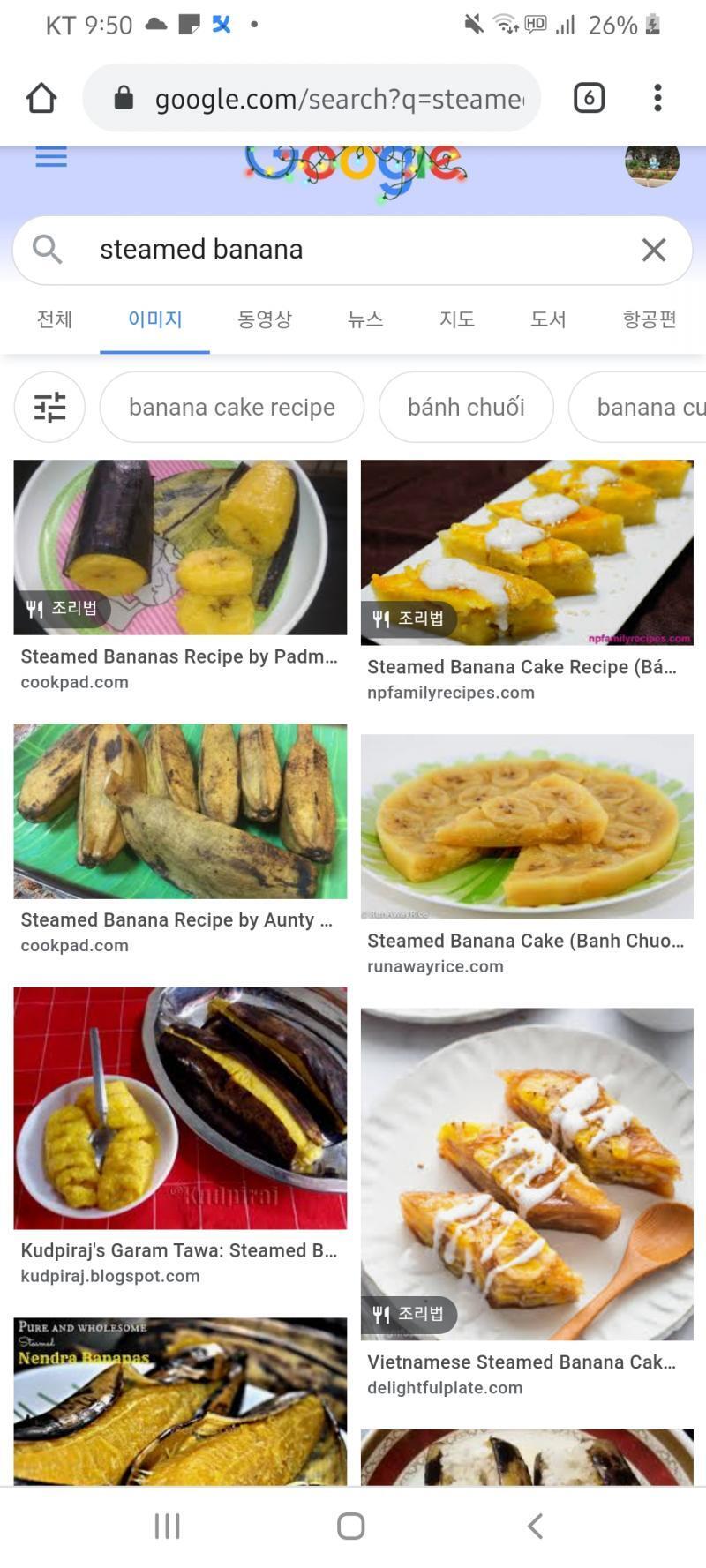Select the banana cake recipe chip
The width and height of the screenshot is (706, 1568).
point(232,407)
